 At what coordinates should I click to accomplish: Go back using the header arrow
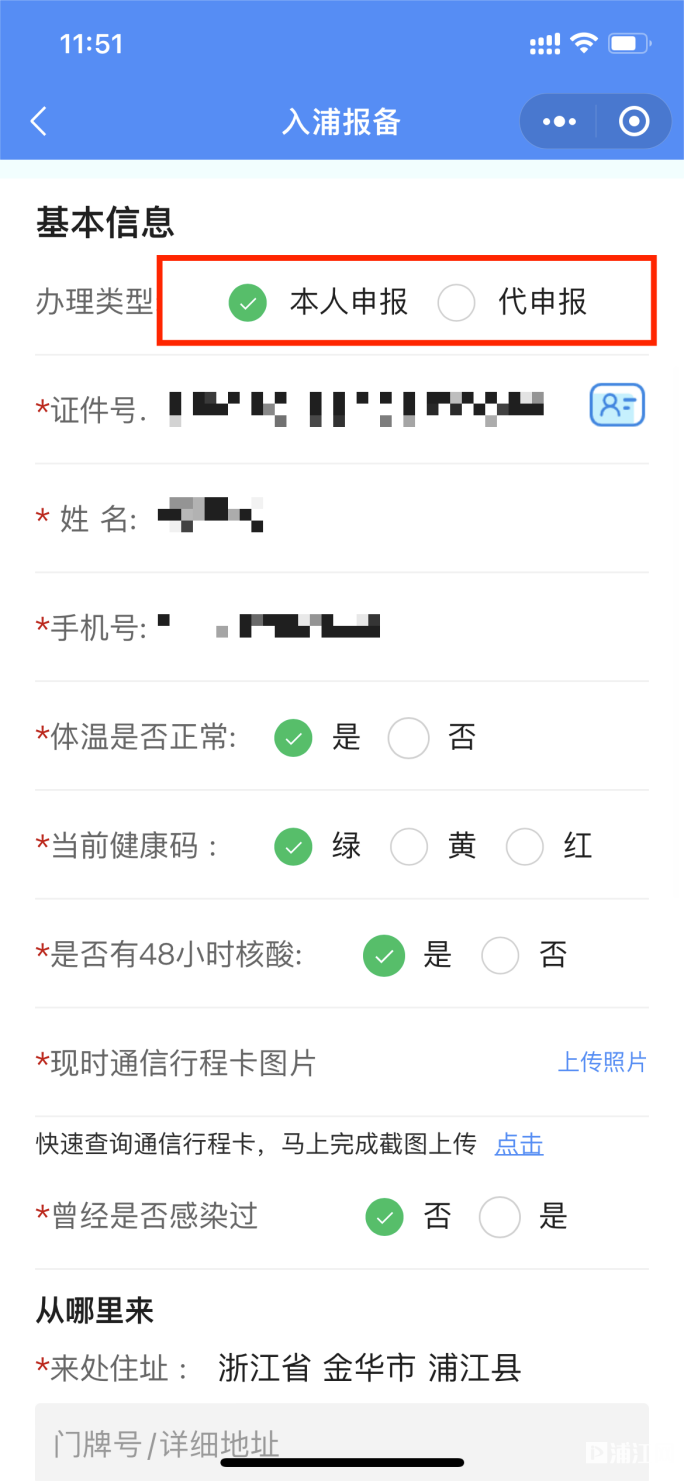tap(39, 122)
